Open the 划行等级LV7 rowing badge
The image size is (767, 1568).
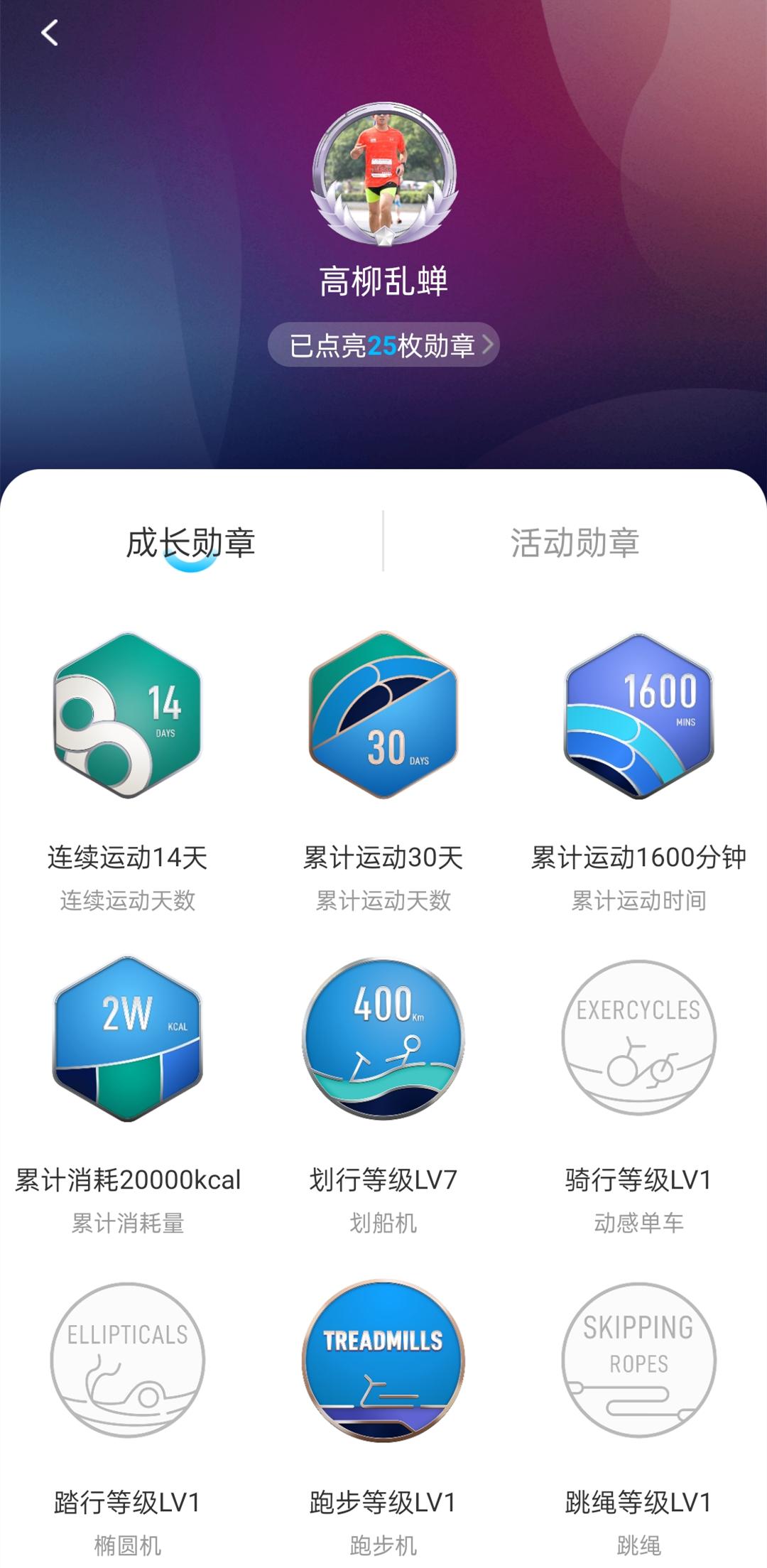click(x=383, y=1039)
